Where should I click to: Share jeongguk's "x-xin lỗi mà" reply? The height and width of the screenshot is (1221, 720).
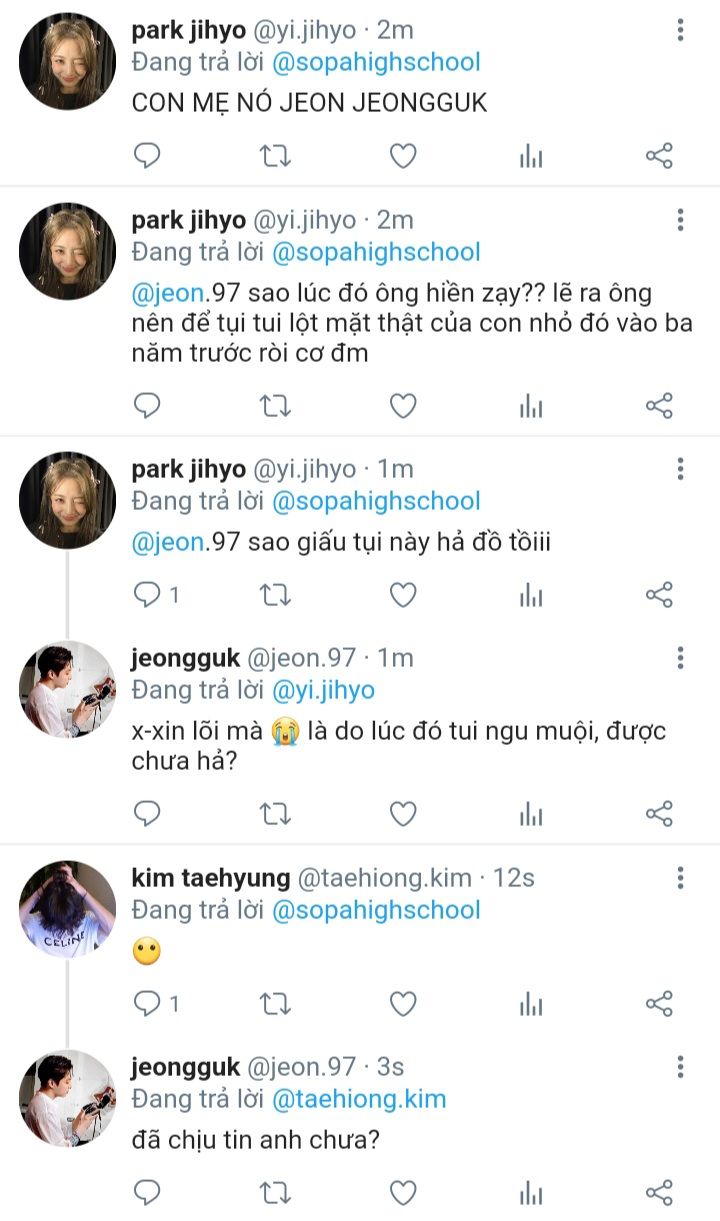(x=659, y=814)
